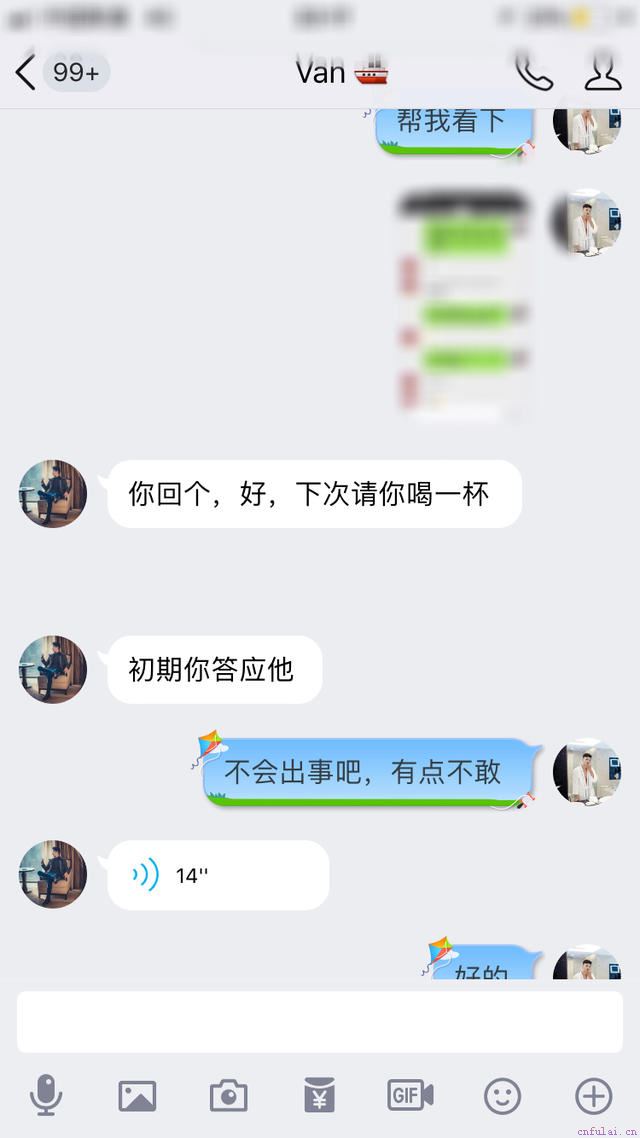Open the GIF selector

tap(410, 1096)
